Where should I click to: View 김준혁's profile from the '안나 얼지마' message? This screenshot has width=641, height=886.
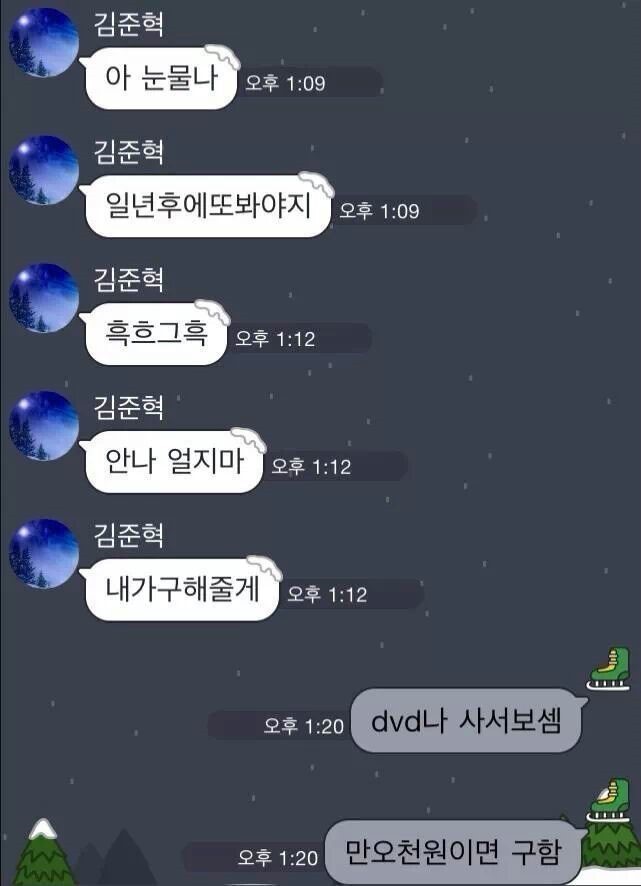pyautogui.click(x=43, y=426)
